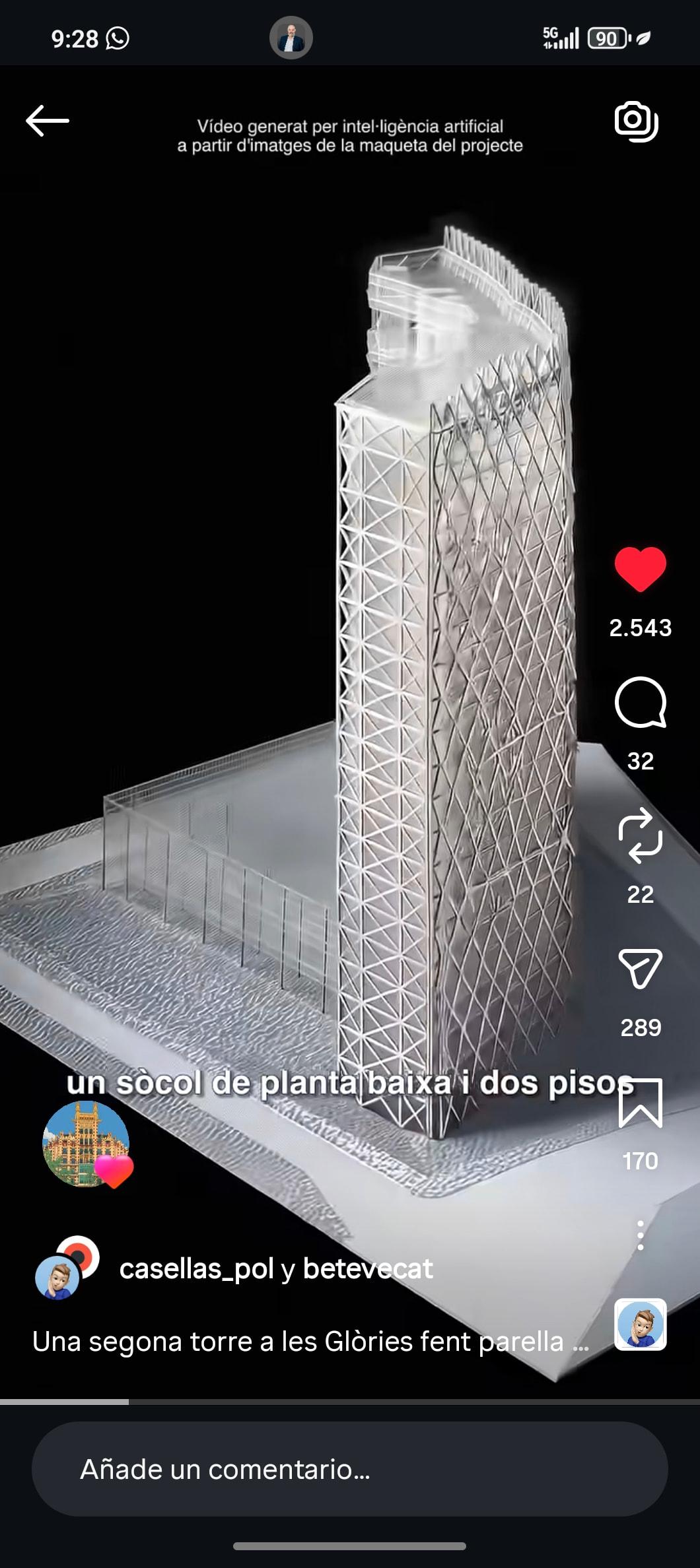This screenshot has height=1568, width=700.
Task: Tap the 'Añade un comentario...' field
Action: pyautogui.click(x=349, y=1469)
